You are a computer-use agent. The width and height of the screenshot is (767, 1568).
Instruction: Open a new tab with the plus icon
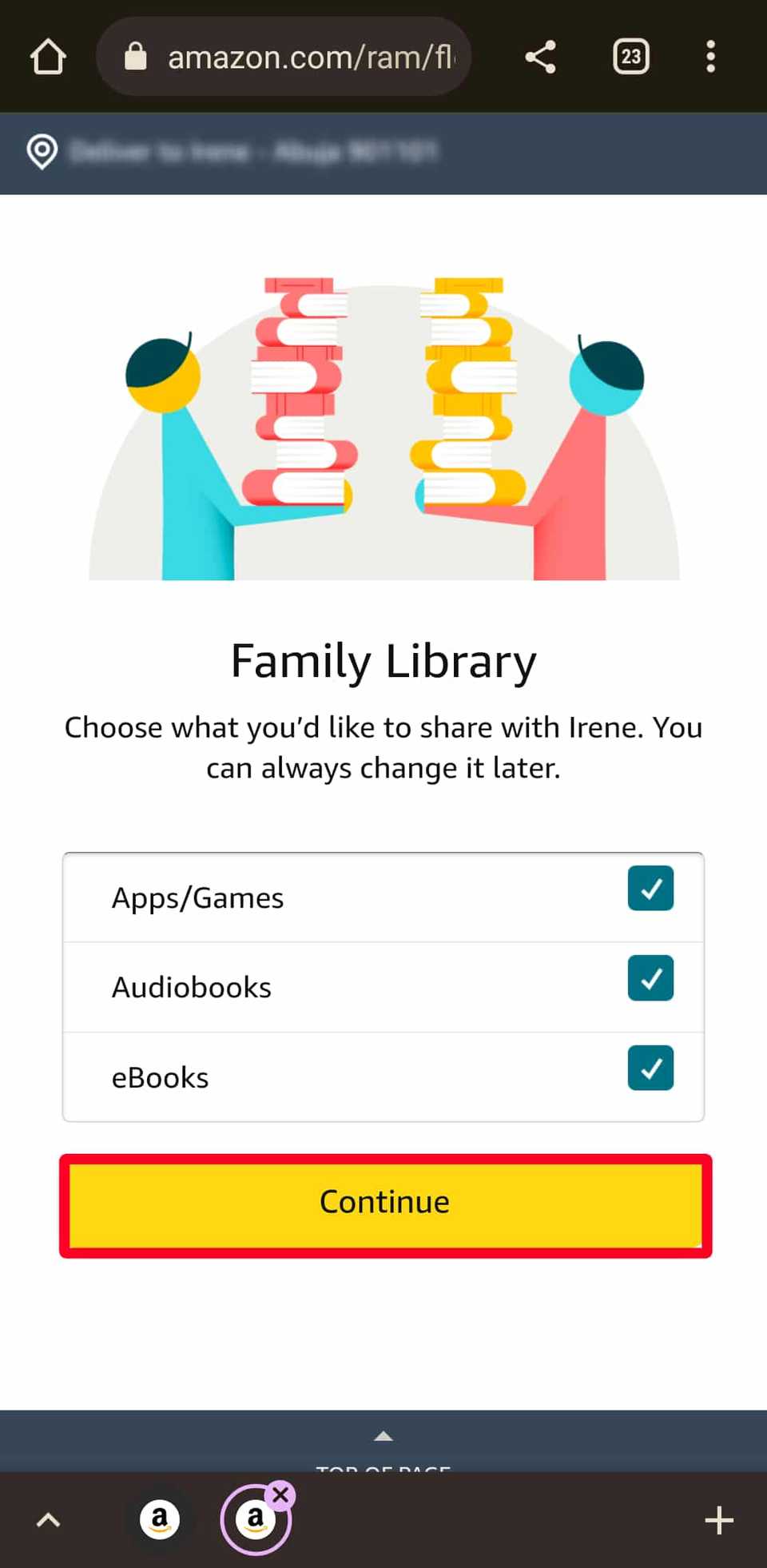718,1519
